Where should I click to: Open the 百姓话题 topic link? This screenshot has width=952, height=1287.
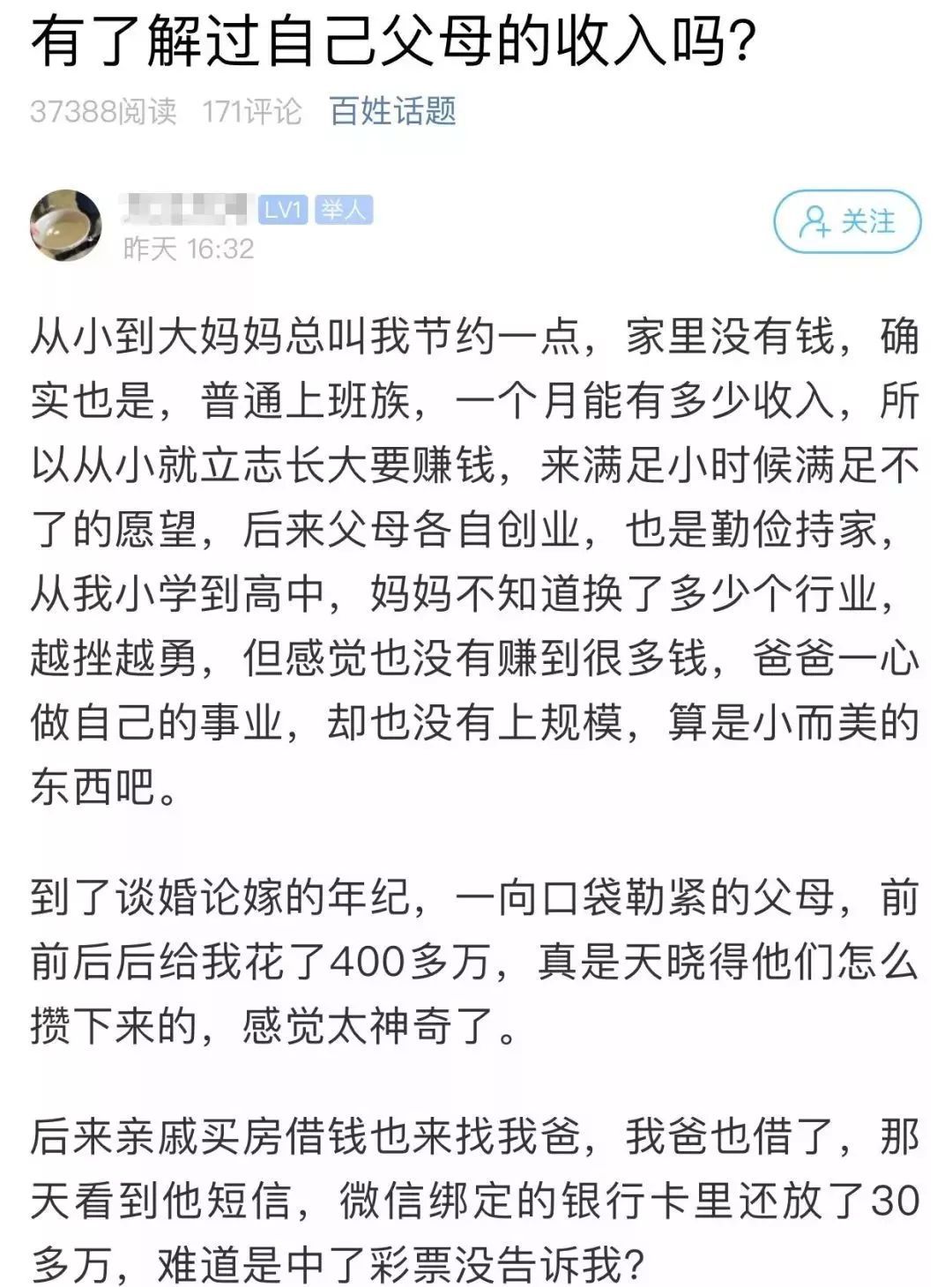(x=393, y=112)
